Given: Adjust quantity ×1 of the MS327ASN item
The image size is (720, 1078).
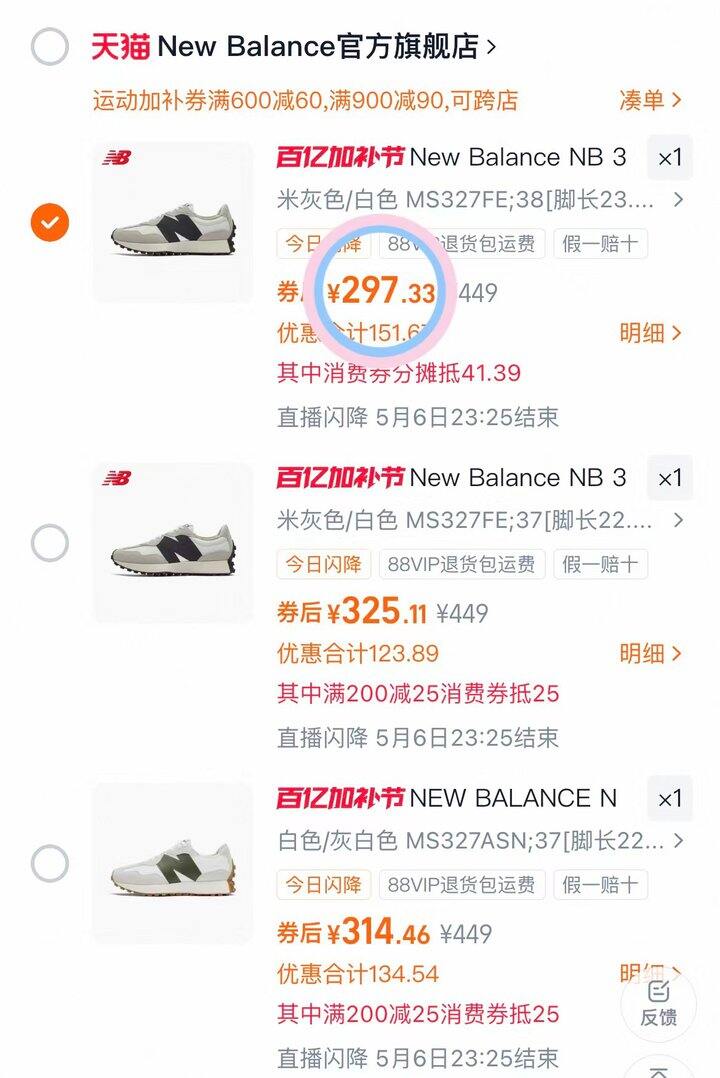Looking at the screenshot, I should pyautogui.click(x=669, y=798).
